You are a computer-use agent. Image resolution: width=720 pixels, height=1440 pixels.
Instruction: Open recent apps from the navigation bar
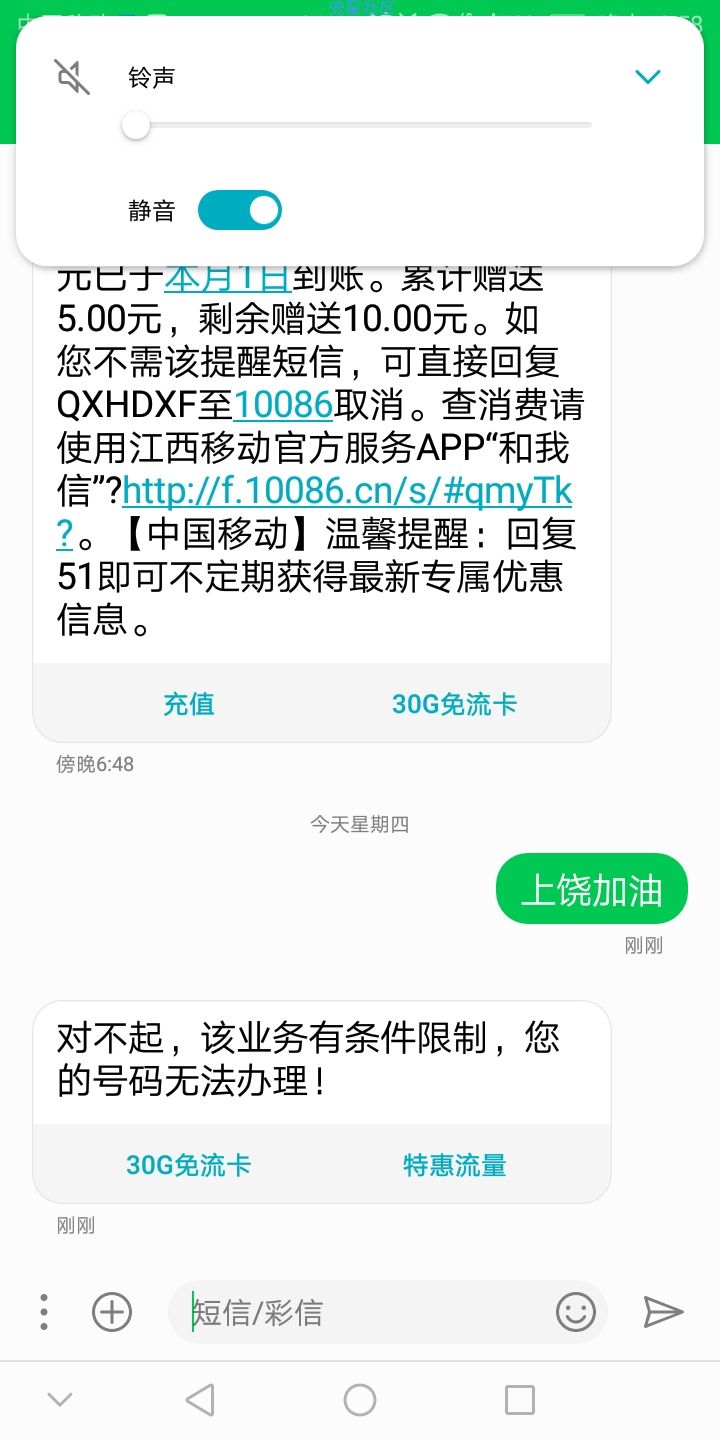click(x=520, y=1400)
